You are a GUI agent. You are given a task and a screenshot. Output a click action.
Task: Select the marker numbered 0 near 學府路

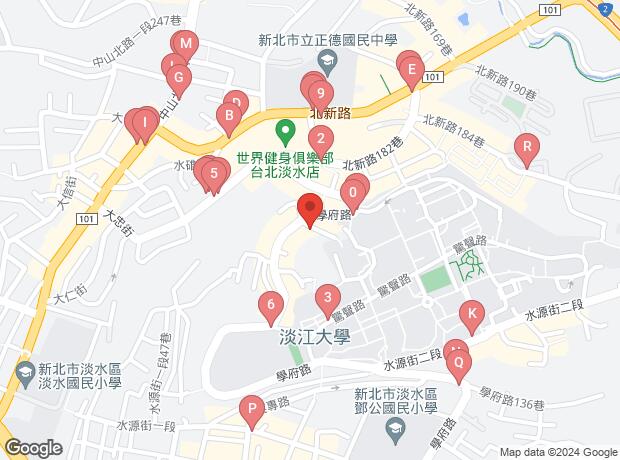pos(354,191)
